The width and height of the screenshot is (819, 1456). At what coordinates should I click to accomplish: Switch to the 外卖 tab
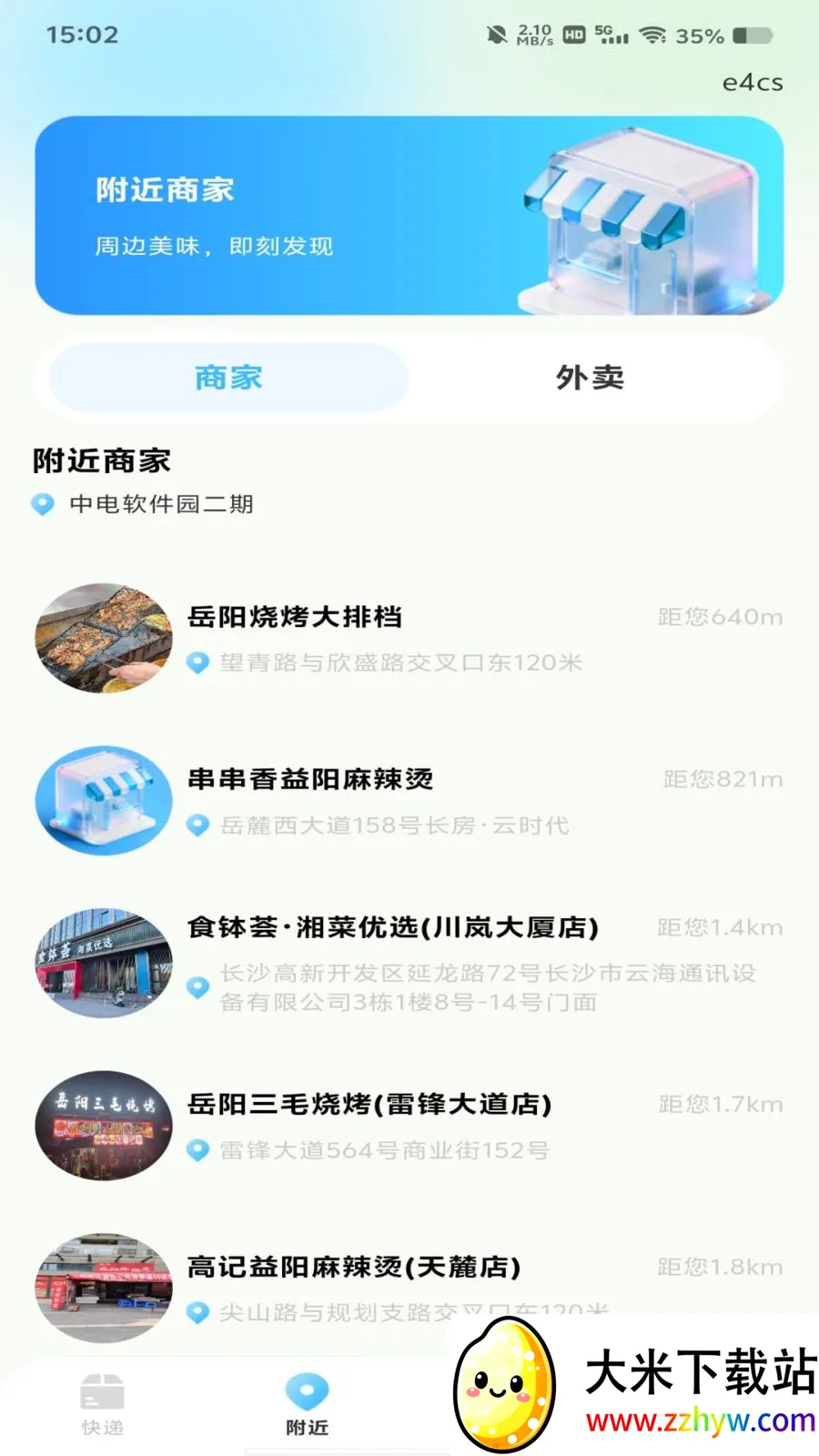590,378
